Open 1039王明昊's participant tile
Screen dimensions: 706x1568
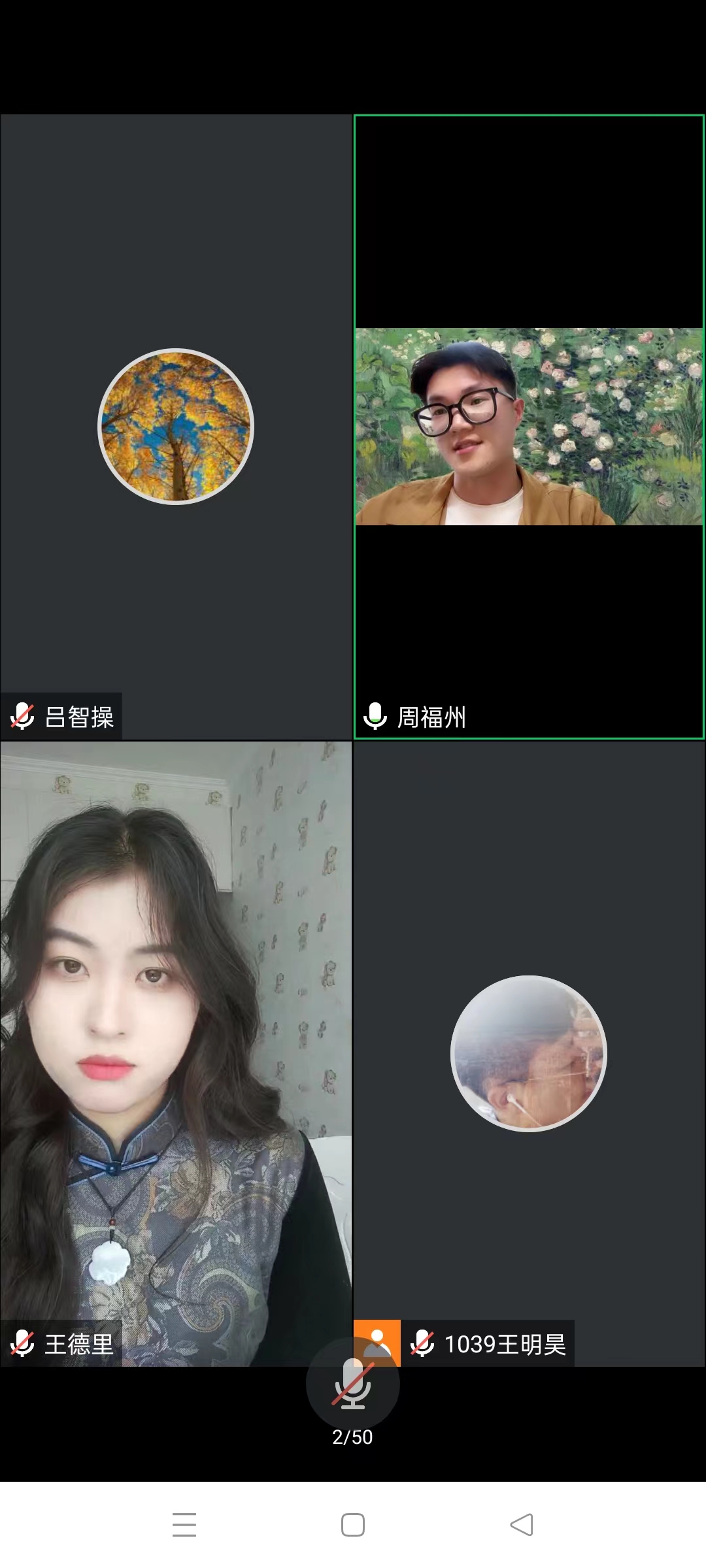click(529, 1052)
